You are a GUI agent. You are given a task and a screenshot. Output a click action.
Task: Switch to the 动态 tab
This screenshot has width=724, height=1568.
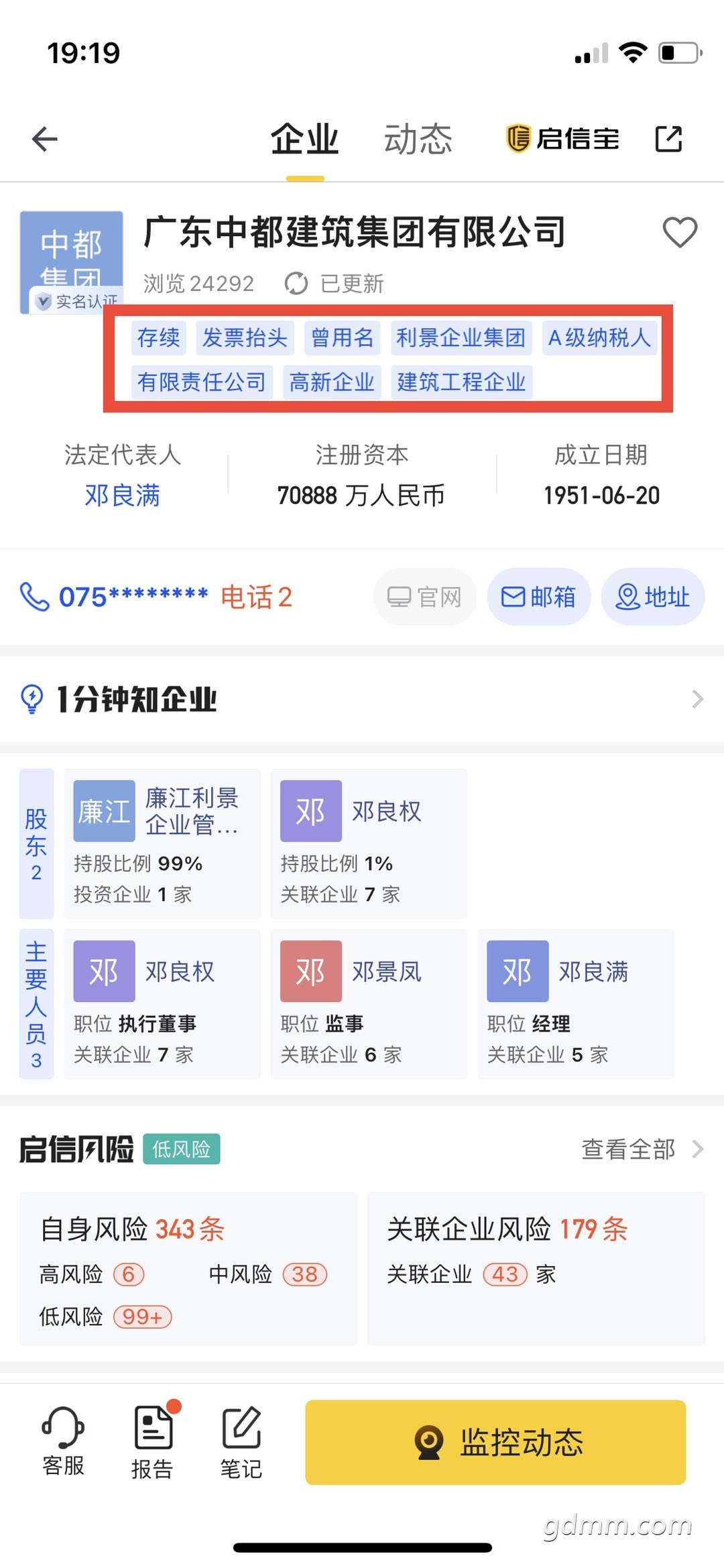(x=418, y=139)
